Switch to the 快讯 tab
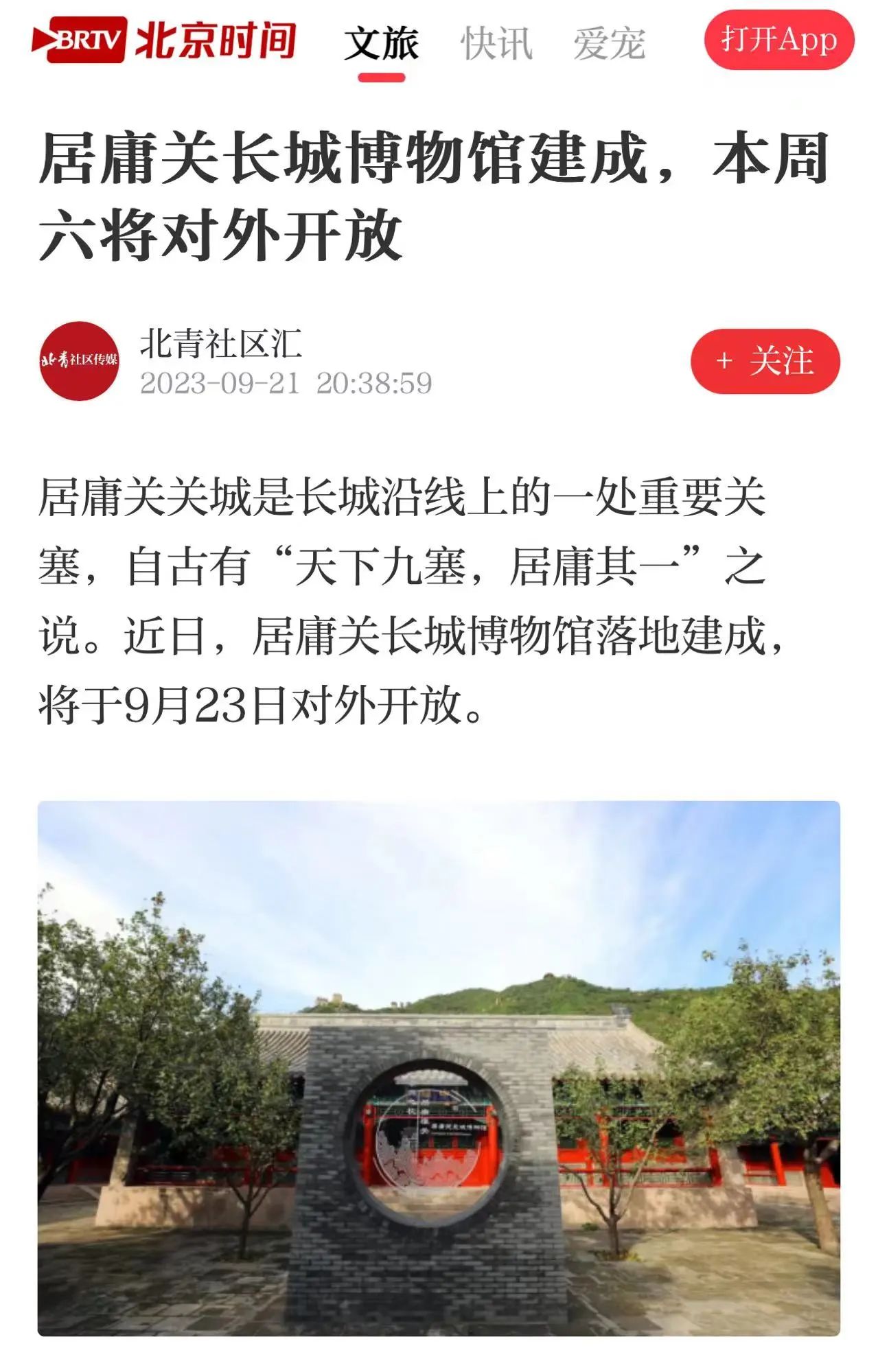Image resolution: width=878 pixels, height=1372 pixels. coord(496,44)
